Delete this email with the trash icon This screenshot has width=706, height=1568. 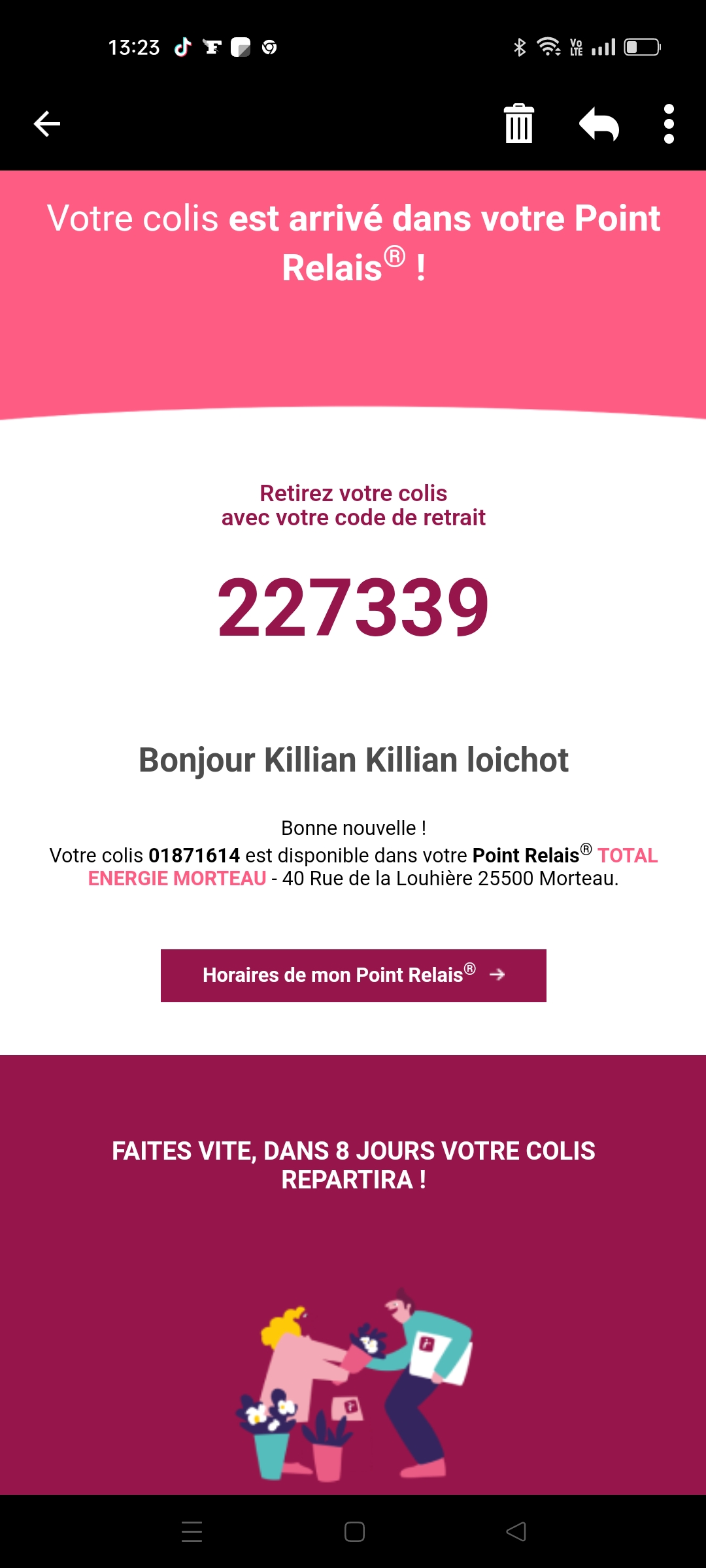[519, 123]
